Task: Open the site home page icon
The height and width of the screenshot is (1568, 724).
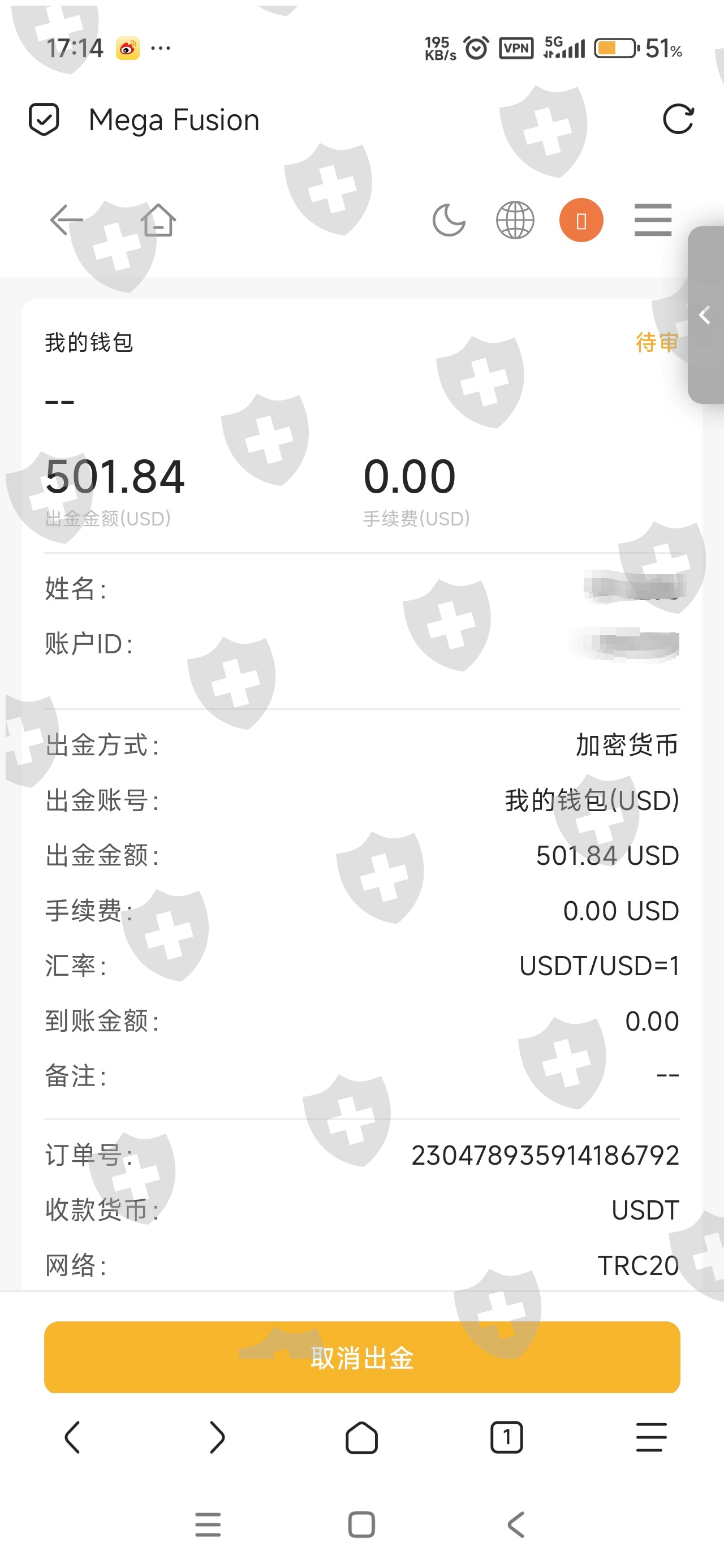Action: 158,221
